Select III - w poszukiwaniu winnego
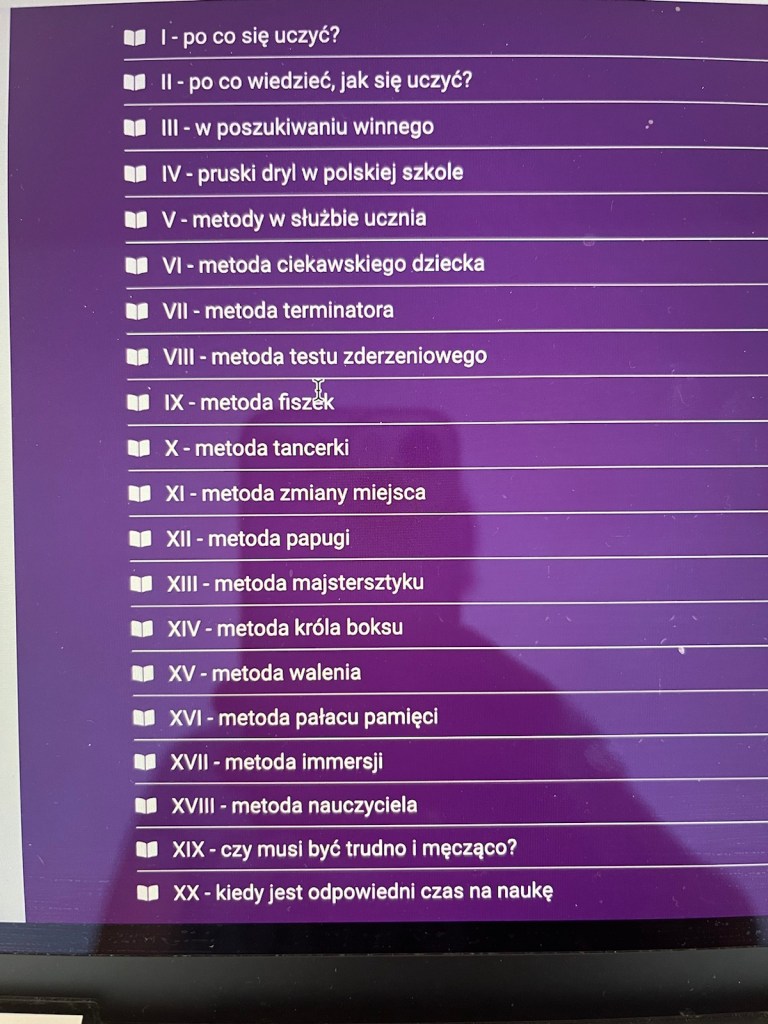The image size is (768, 1024). [297, 127]
